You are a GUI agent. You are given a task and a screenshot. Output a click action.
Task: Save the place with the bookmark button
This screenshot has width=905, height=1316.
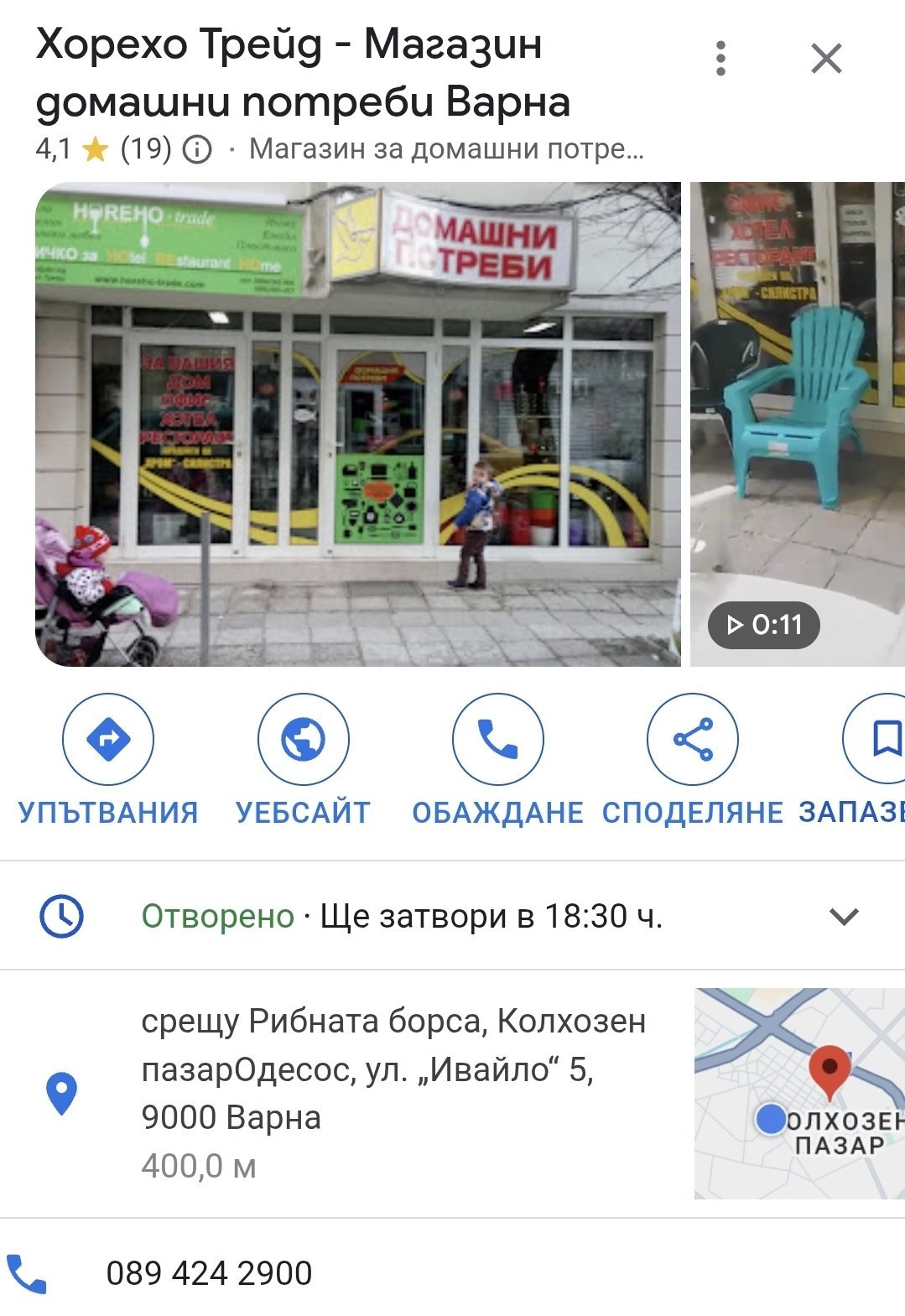click(881, 739)
